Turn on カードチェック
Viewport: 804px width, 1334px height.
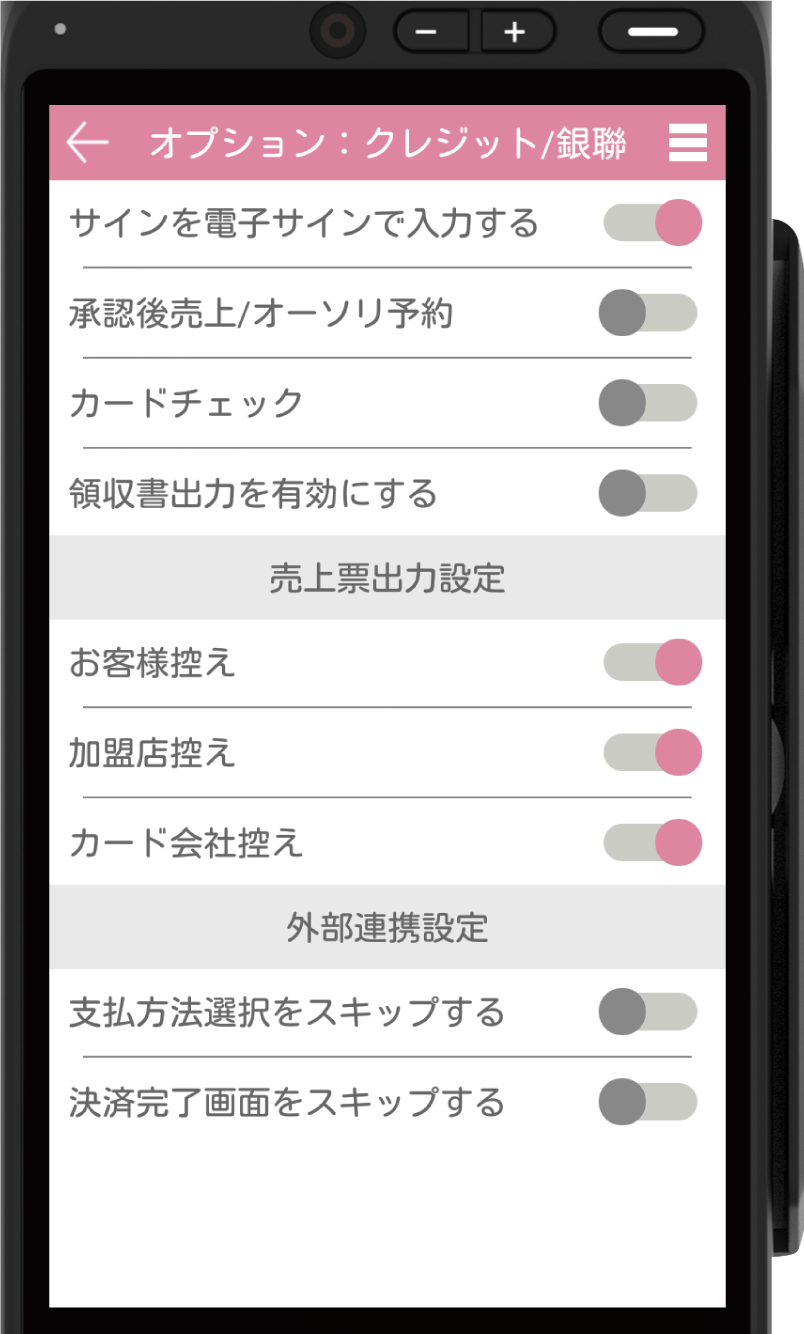pos(647,403)
